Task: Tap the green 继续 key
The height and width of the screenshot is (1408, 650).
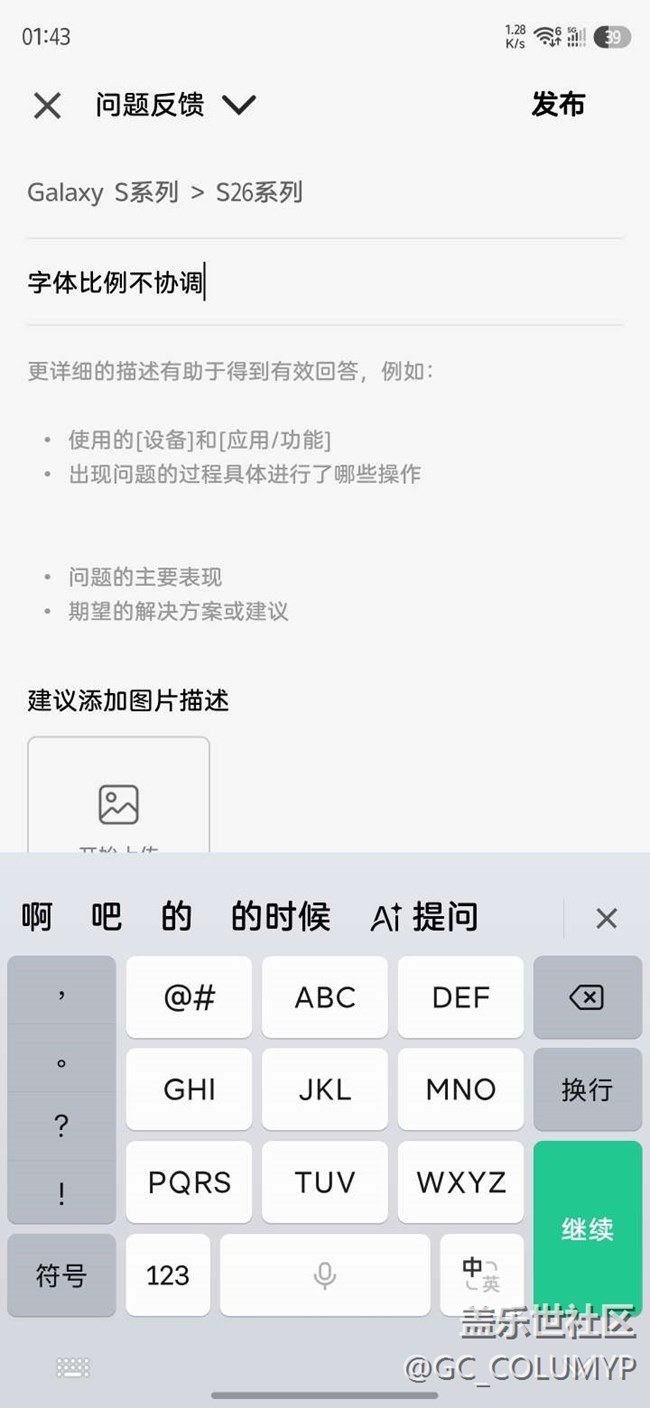Action: (586, 1228)
